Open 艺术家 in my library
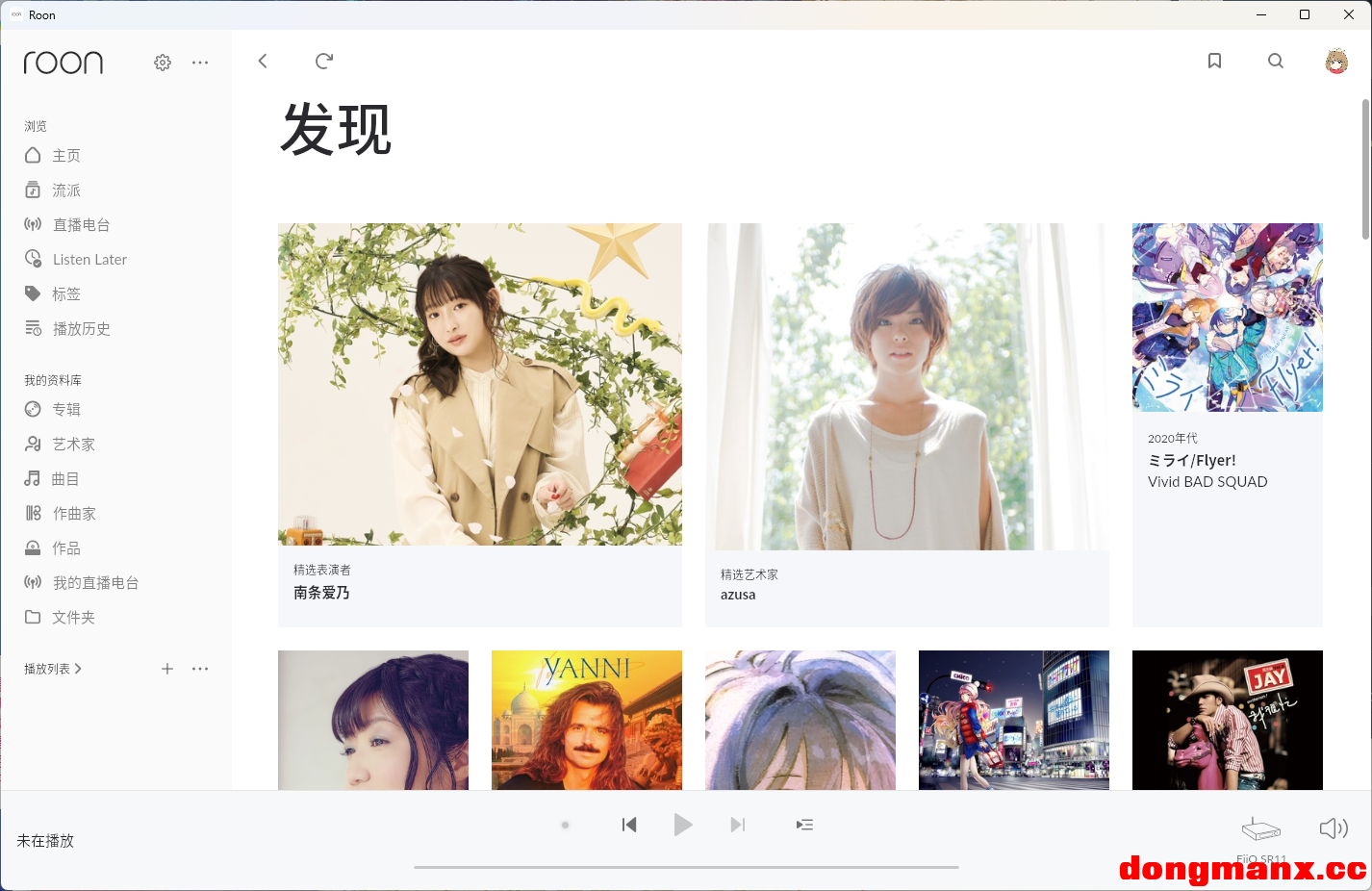 click(73, 445)
